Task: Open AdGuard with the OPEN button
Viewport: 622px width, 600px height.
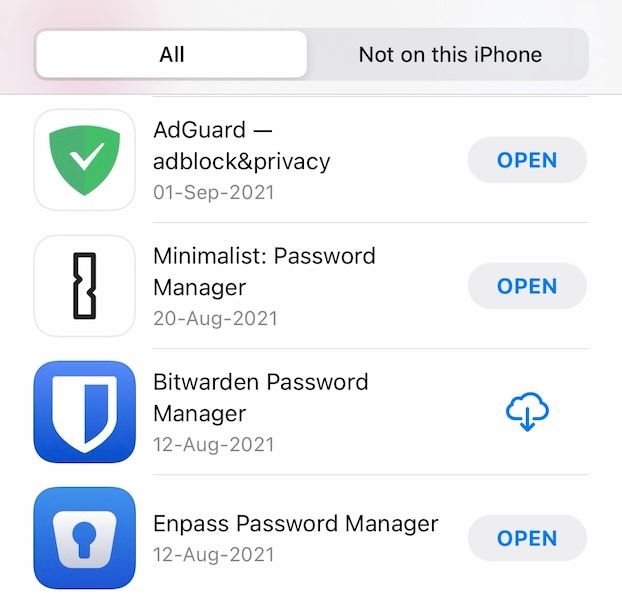Action: (527, 160)
